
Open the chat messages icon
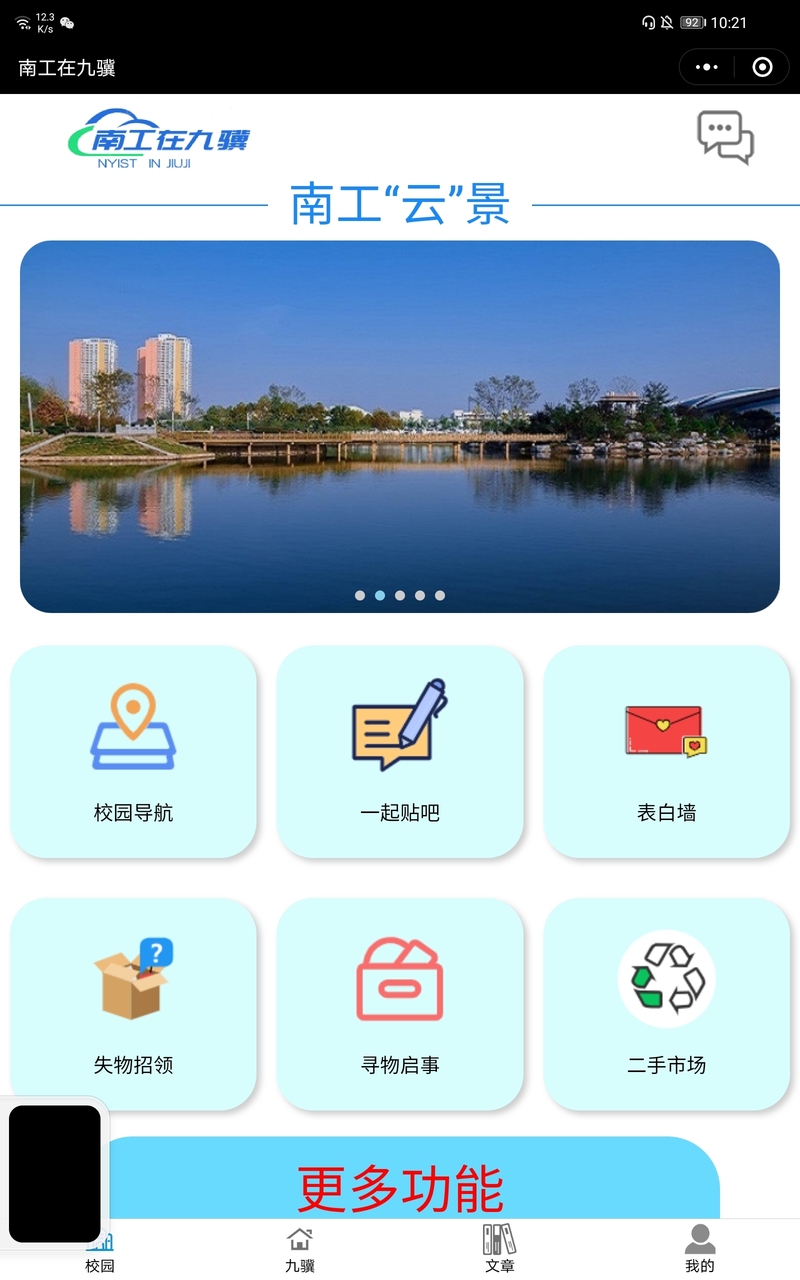point(725,138)
